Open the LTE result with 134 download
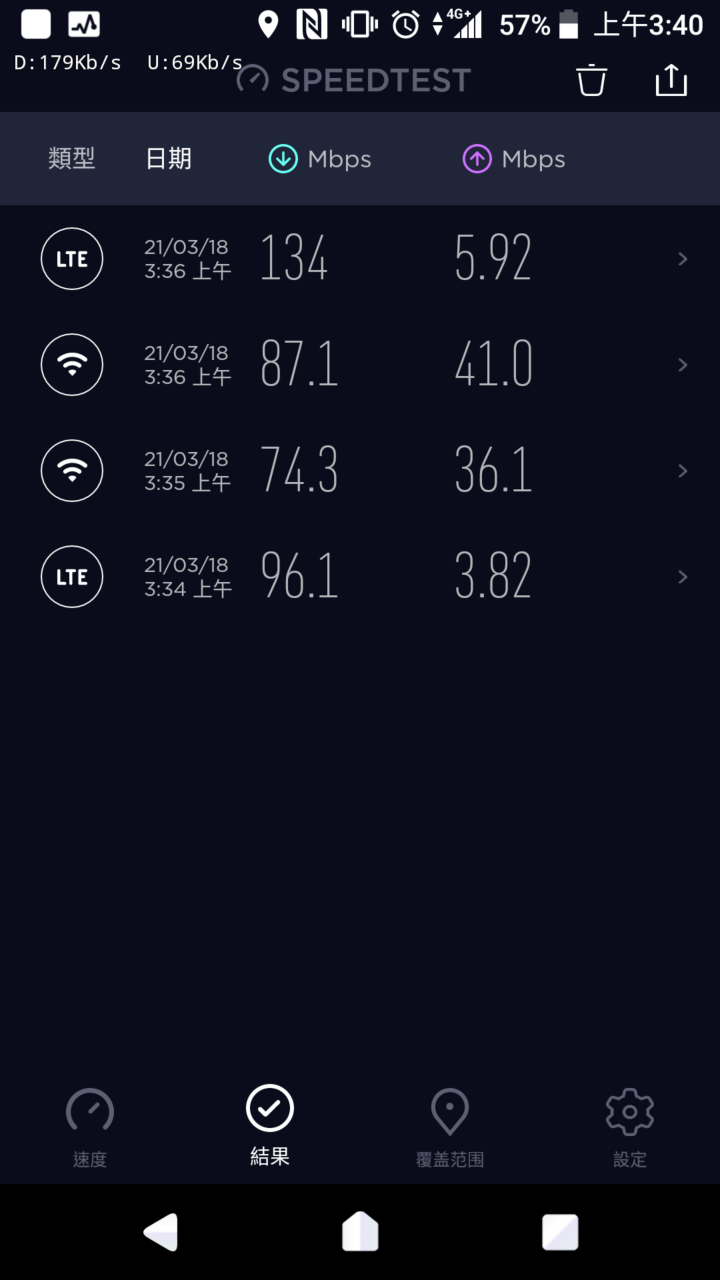The height and width of the screenshot is (1280, 720). (360, 259)
